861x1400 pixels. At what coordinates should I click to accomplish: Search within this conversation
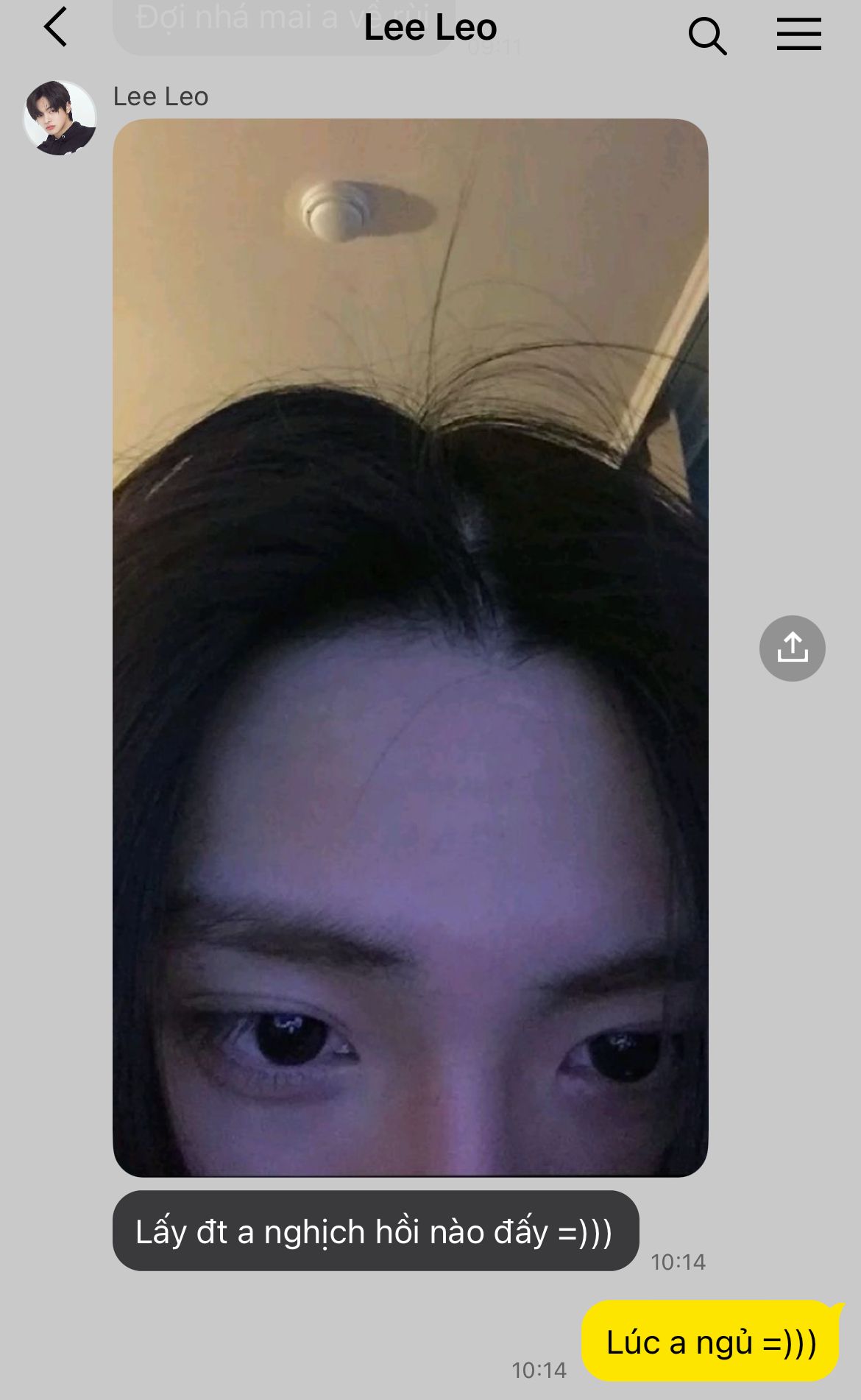(707, 35)
